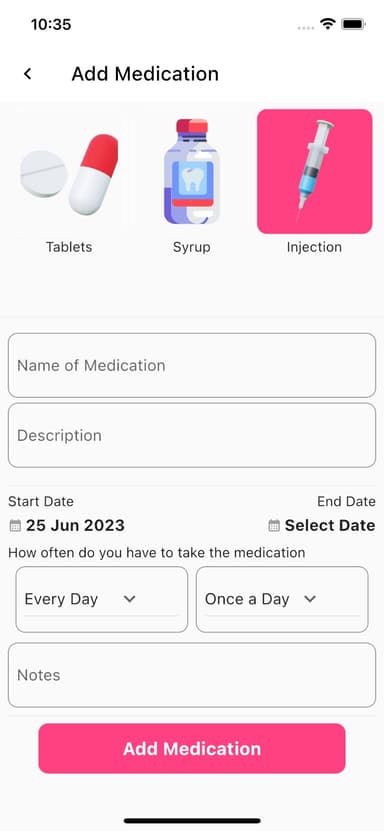Viewport: 384px width, 831px height.
Task: Tap into the Description field
Action: 192,435
